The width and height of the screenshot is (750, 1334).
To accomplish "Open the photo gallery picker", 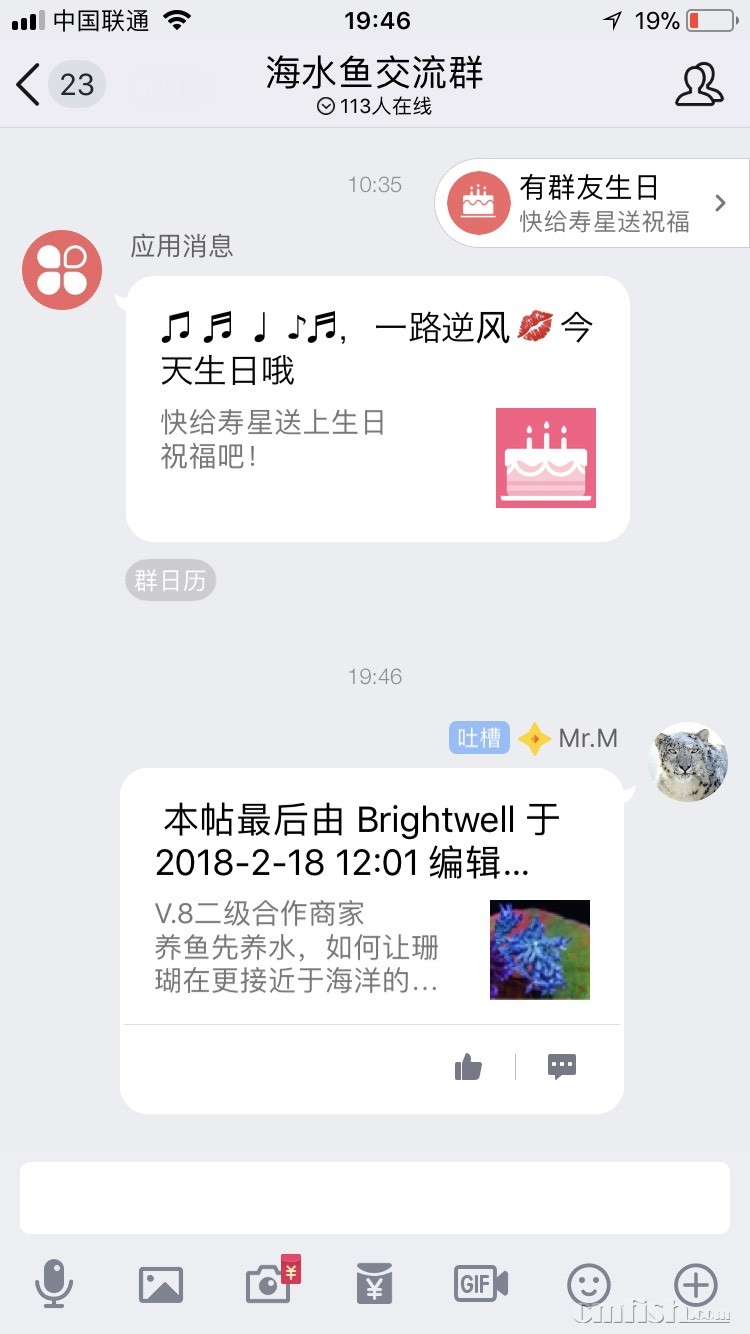I will tap(160, 1283).
